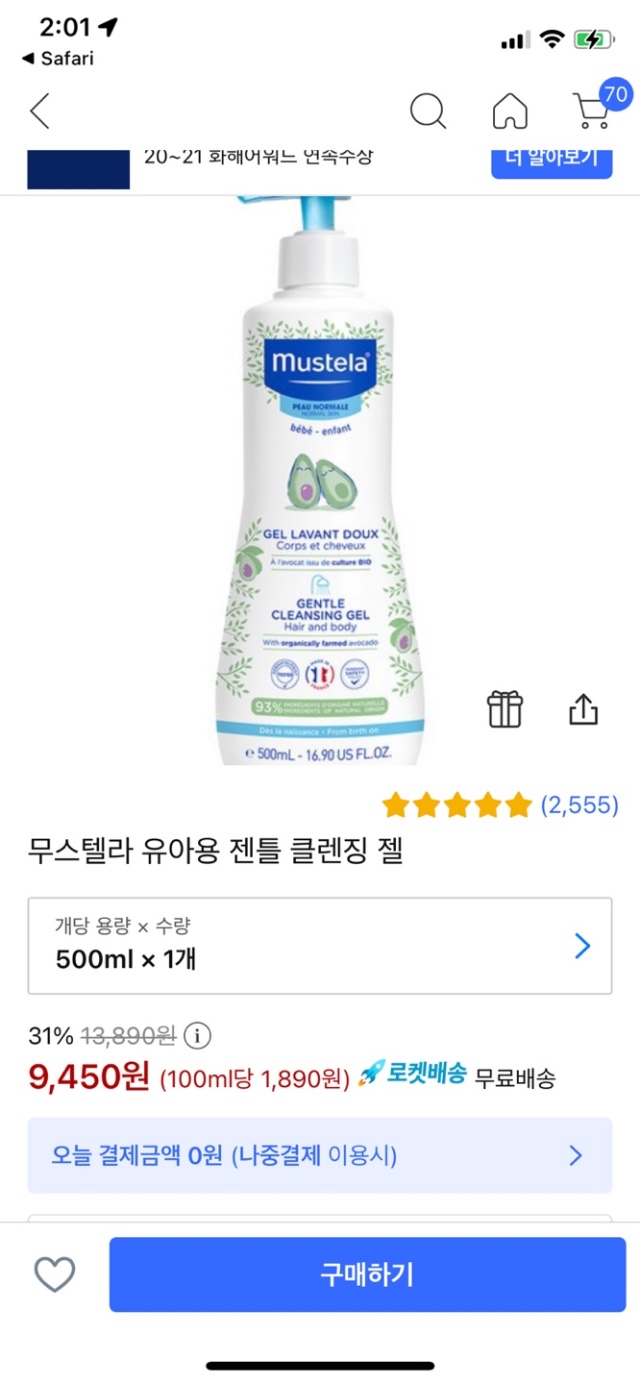
Task: Open the search magnifier icon
Action: point(428,111)
